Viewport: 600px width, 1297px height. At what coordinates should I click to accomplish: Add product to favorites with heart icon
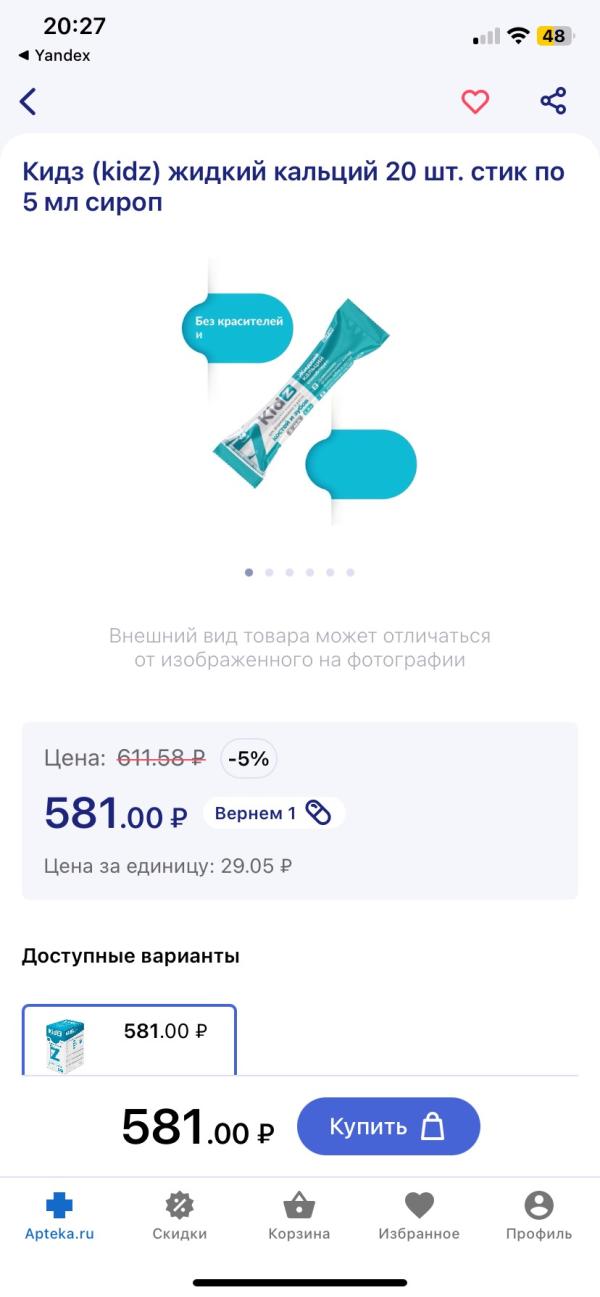pos(475,101)
